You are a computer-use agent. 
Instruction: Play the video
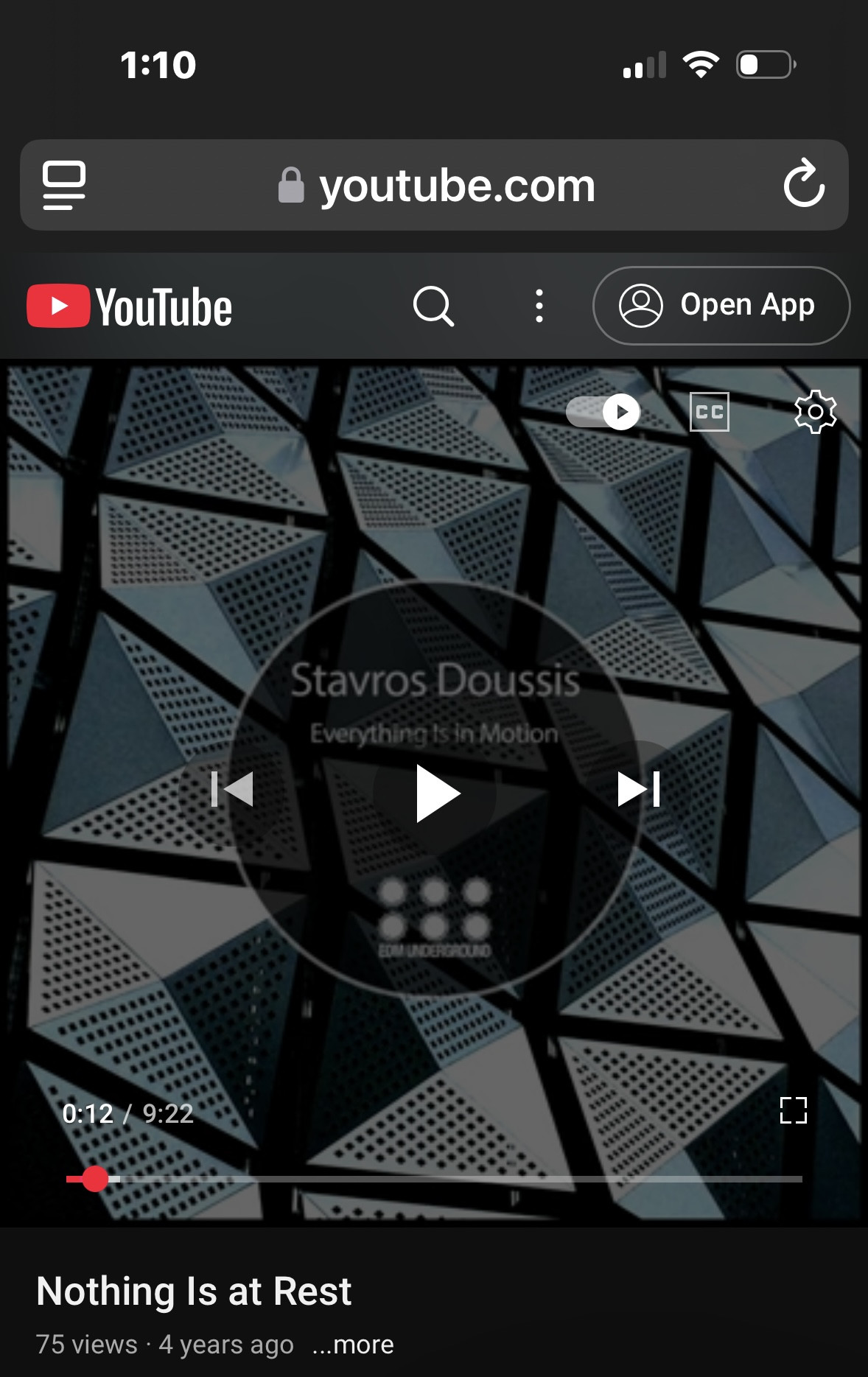pos(435,793)
